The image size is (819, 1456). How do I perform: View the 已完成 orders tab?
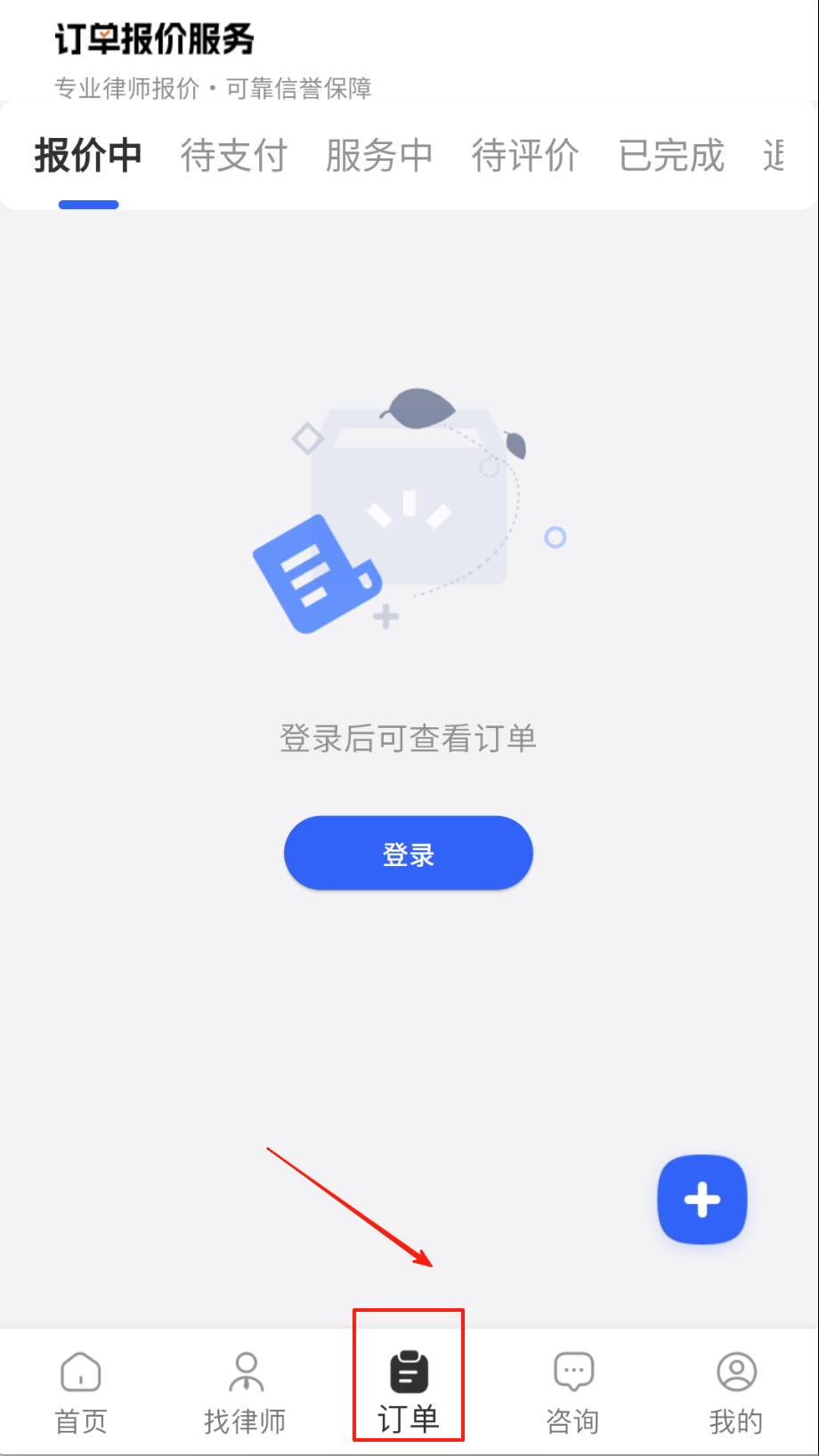pos(671,156)
